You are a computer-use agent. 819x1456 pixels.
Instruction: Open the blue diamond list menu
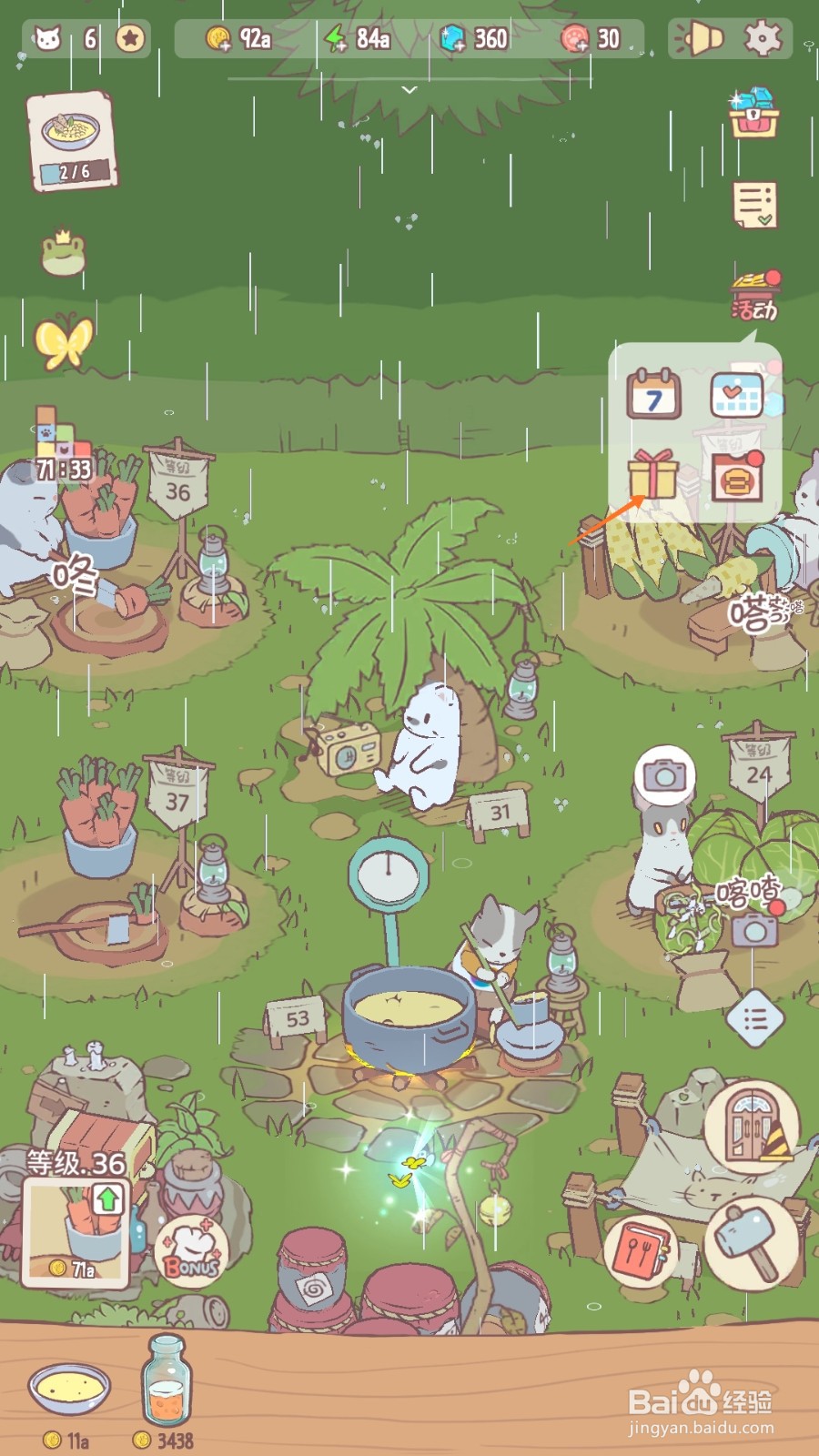(754, 1018)
